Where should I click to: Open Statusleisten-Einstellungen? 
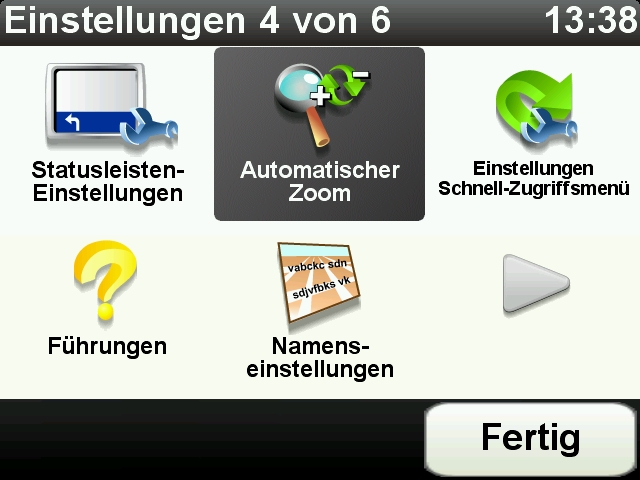point(108,132)
